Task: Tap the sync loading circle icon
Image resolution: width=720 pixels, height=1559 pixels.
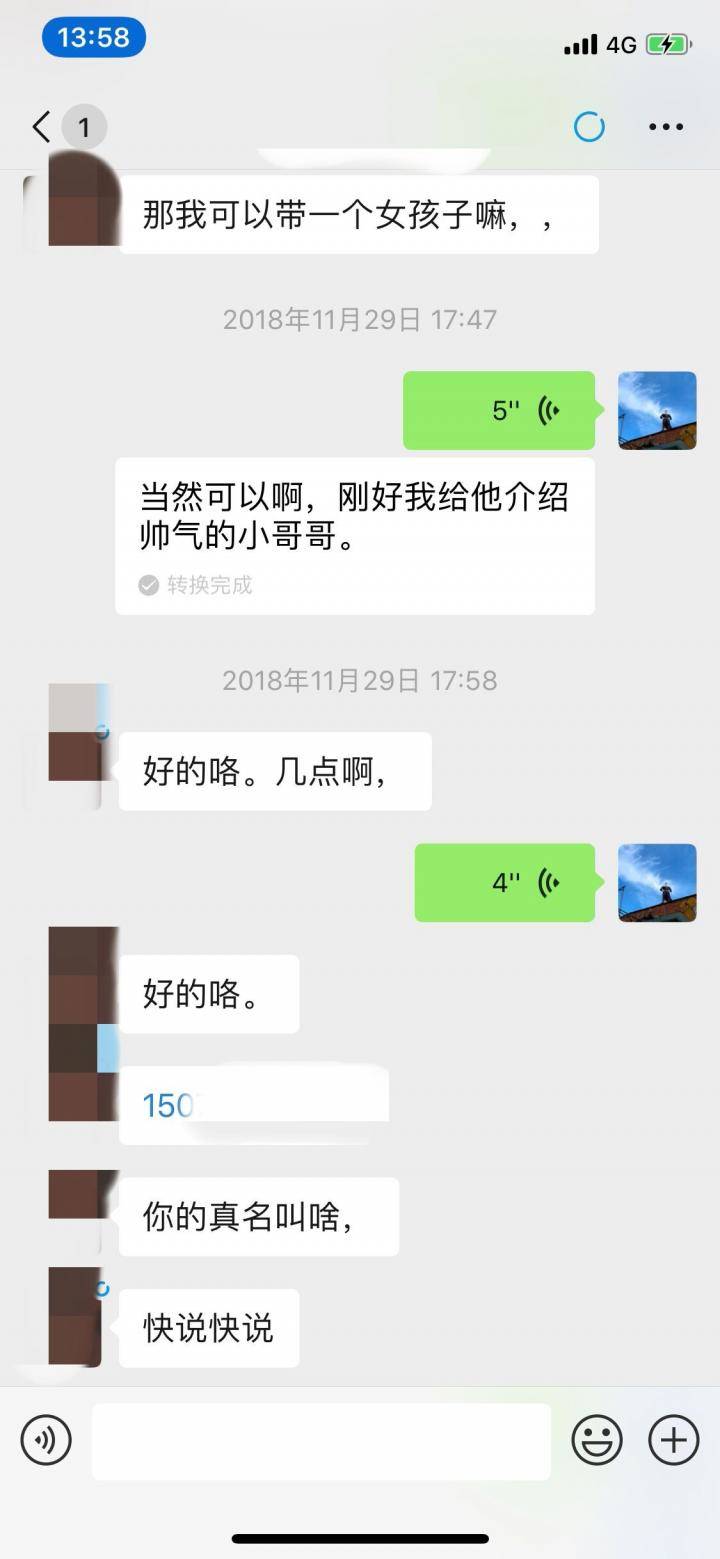Action: 588,127
